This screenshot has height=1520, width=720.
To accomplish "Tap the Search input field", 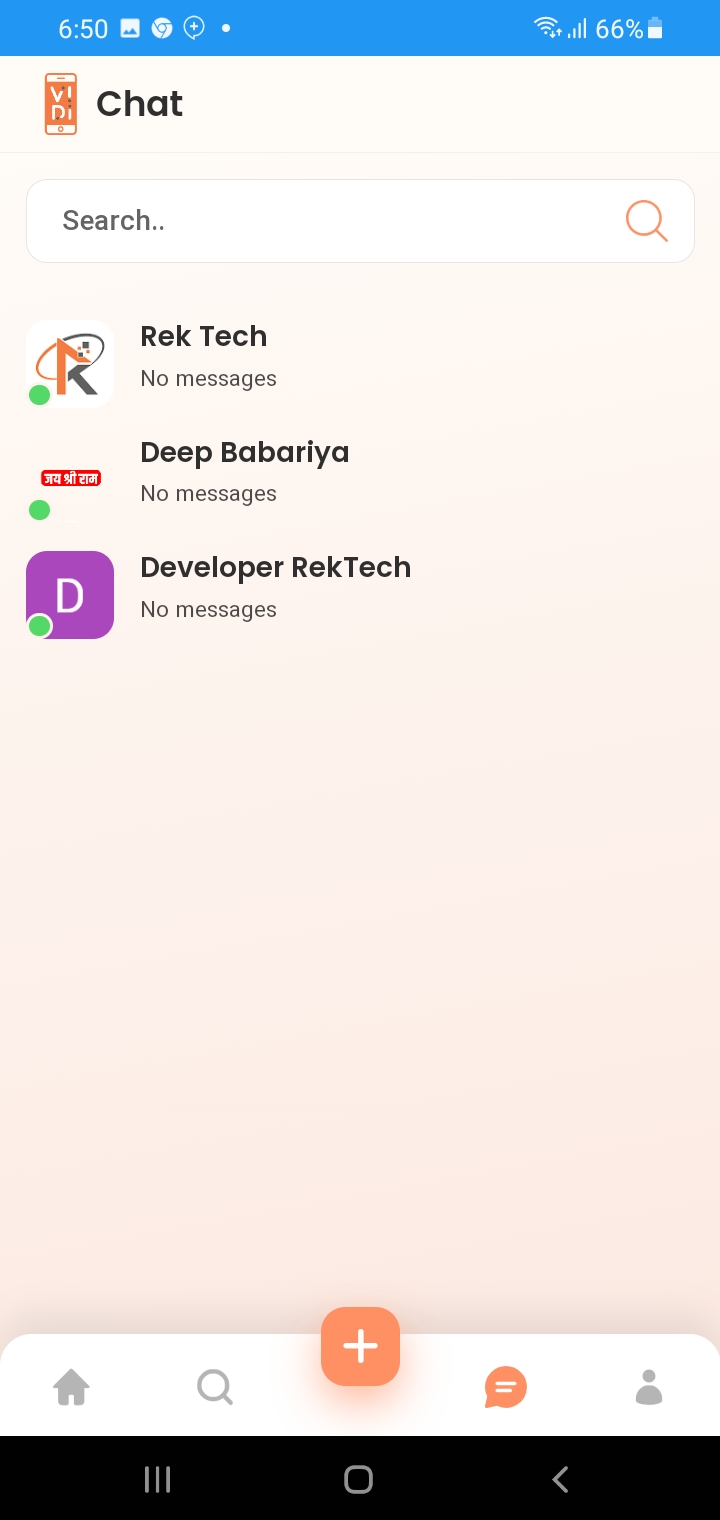I will click(330, 221).
